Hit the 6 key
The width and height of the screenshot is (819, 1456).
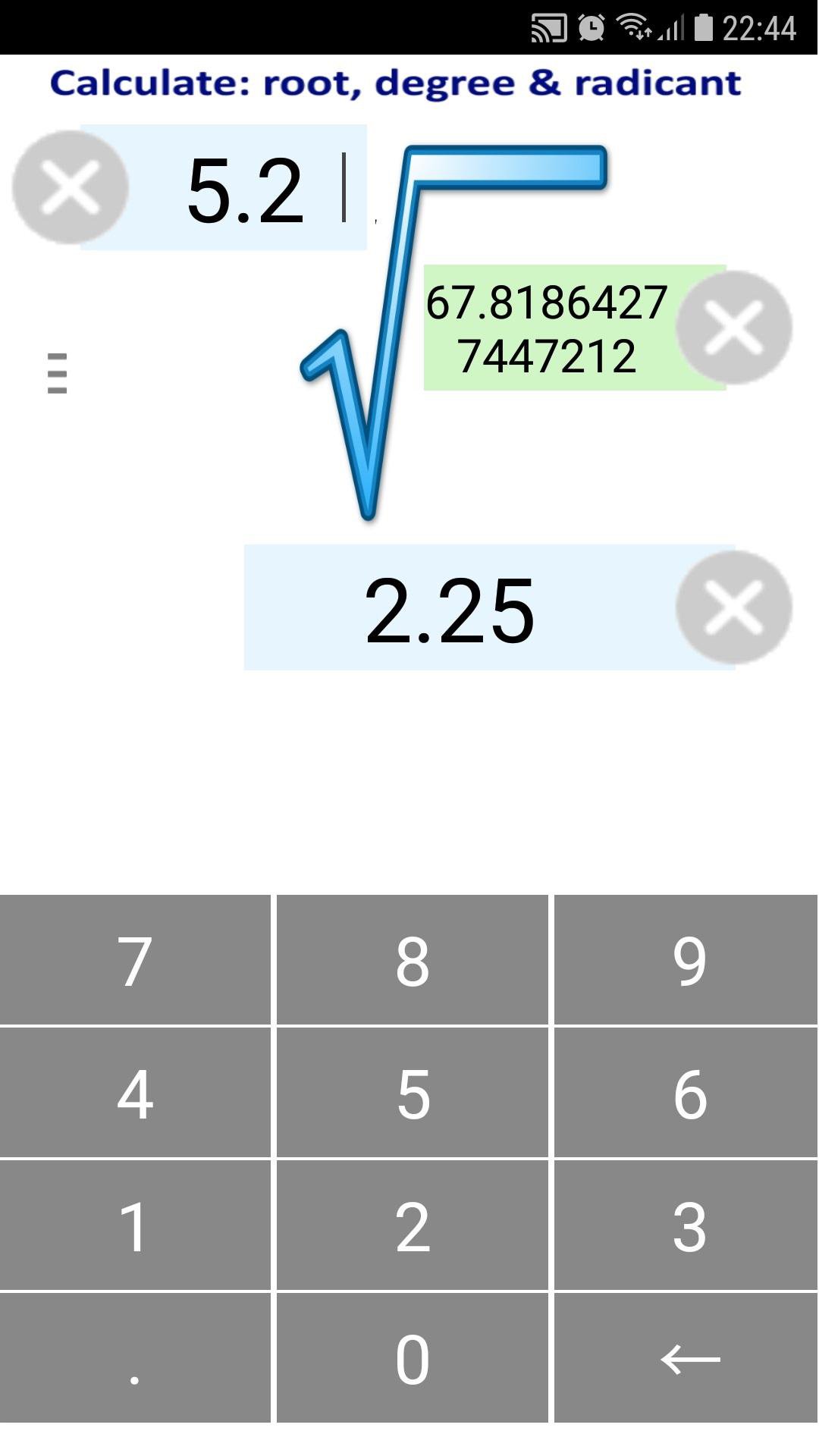click(x=688, y=1093)
